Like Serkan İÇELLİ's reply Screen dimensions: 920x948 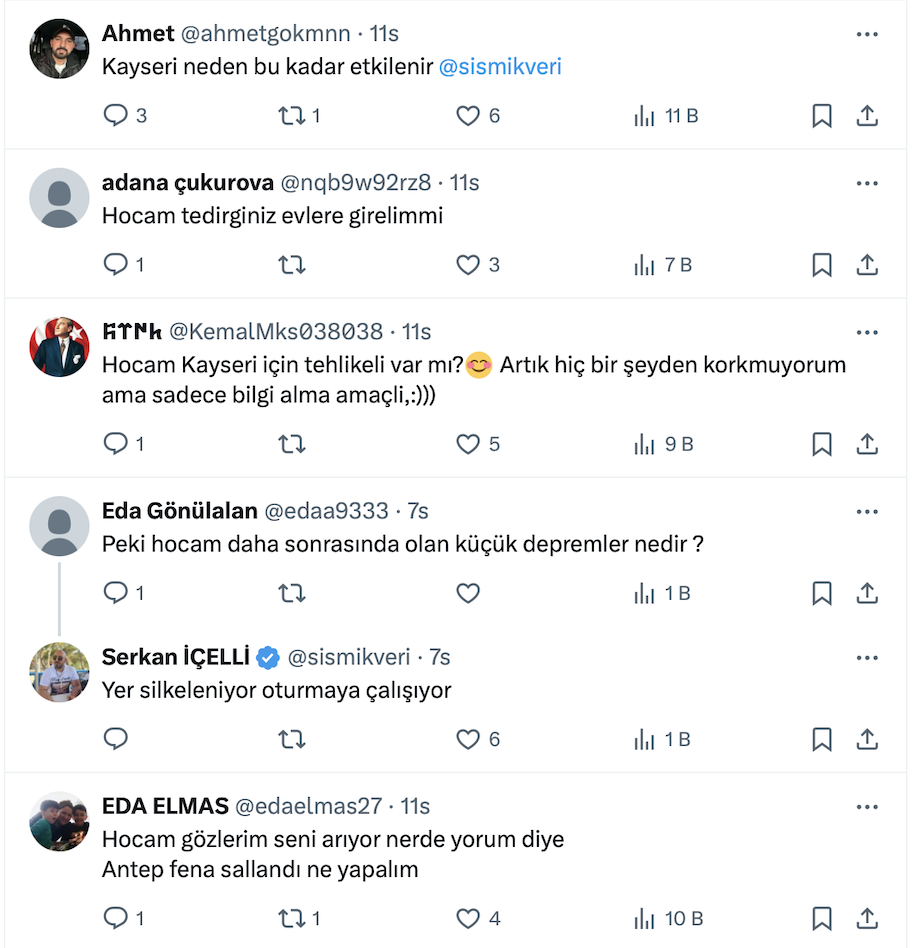click(x=468, y=739)
